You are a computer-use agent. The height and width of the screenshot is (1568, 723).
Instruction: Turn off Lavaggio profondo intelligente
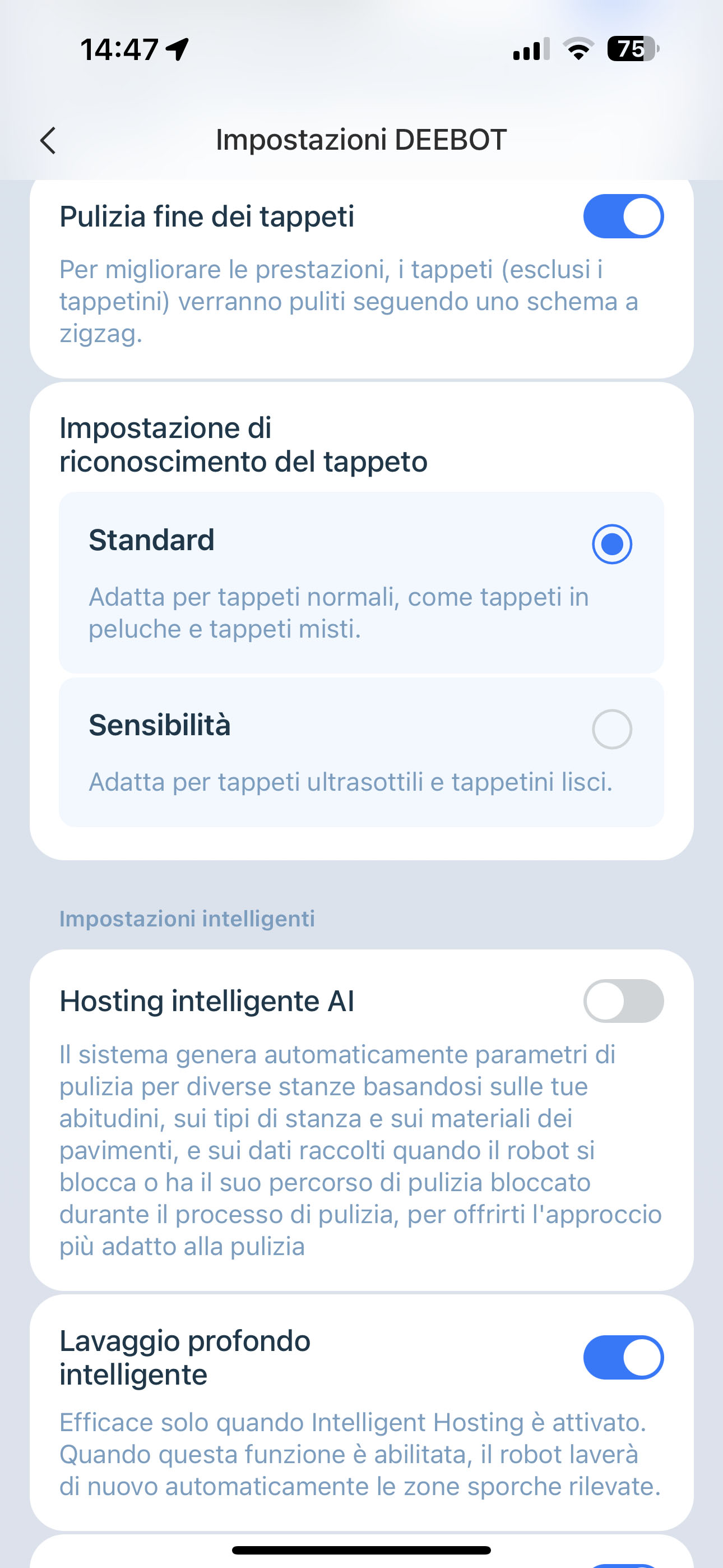623,1357
